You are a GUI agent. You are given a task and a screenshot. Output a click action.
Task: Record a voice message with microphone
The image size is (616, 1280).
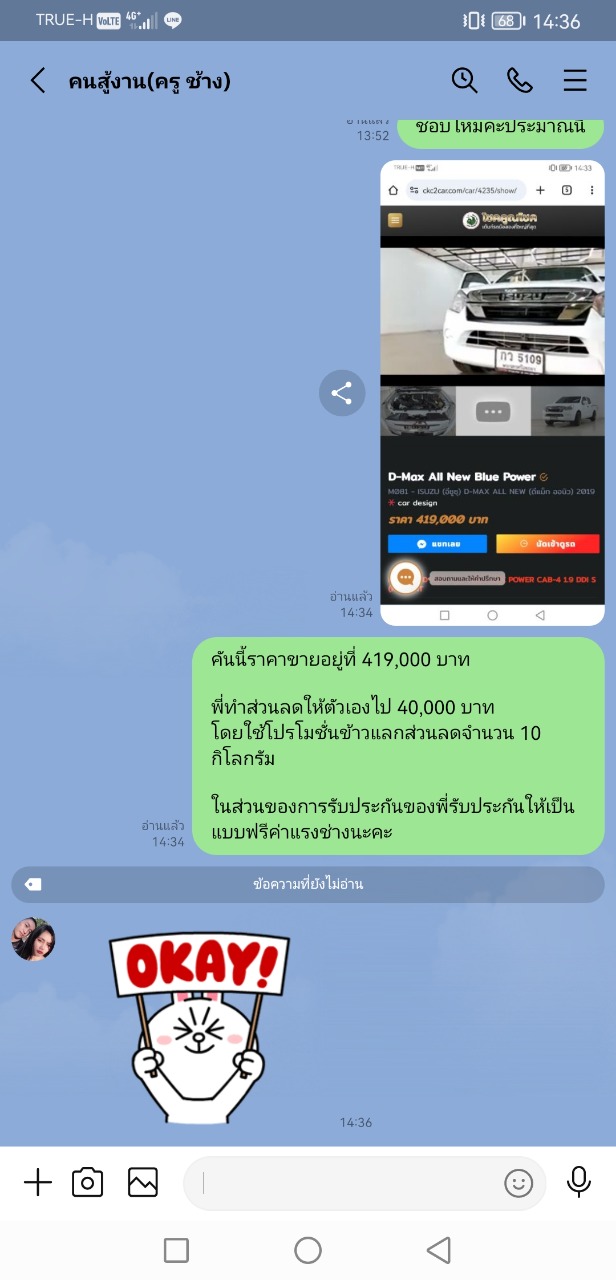(579, 1182)
